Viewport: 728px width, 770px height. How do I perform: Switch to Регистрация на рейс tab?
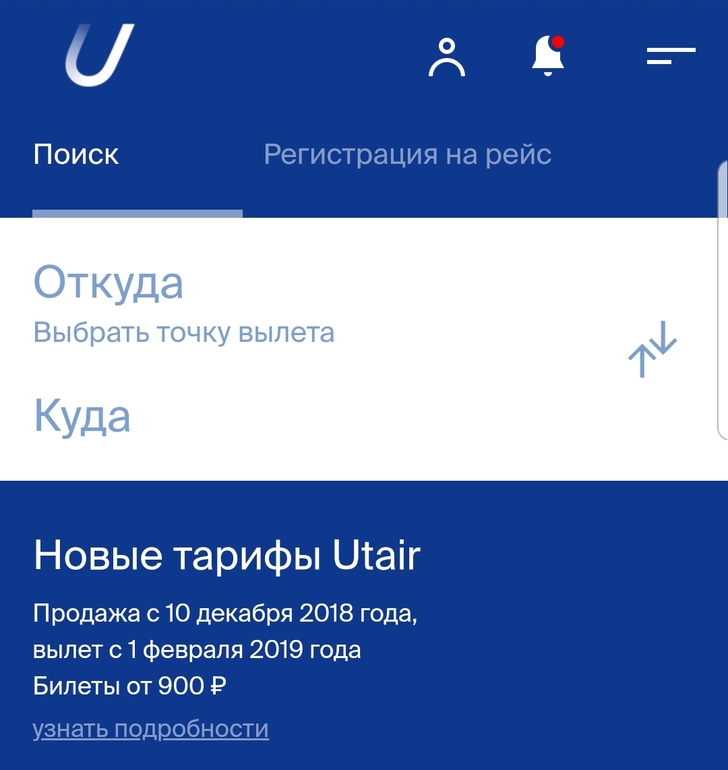point(407,155)
